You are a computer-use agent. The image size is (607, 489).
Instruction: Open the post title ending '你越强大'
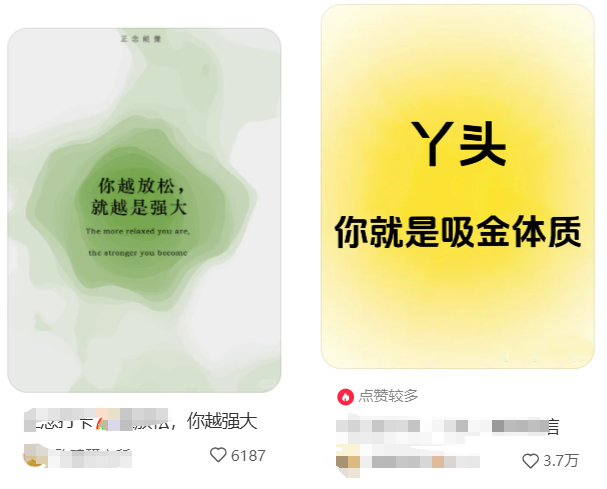(140, 421)
